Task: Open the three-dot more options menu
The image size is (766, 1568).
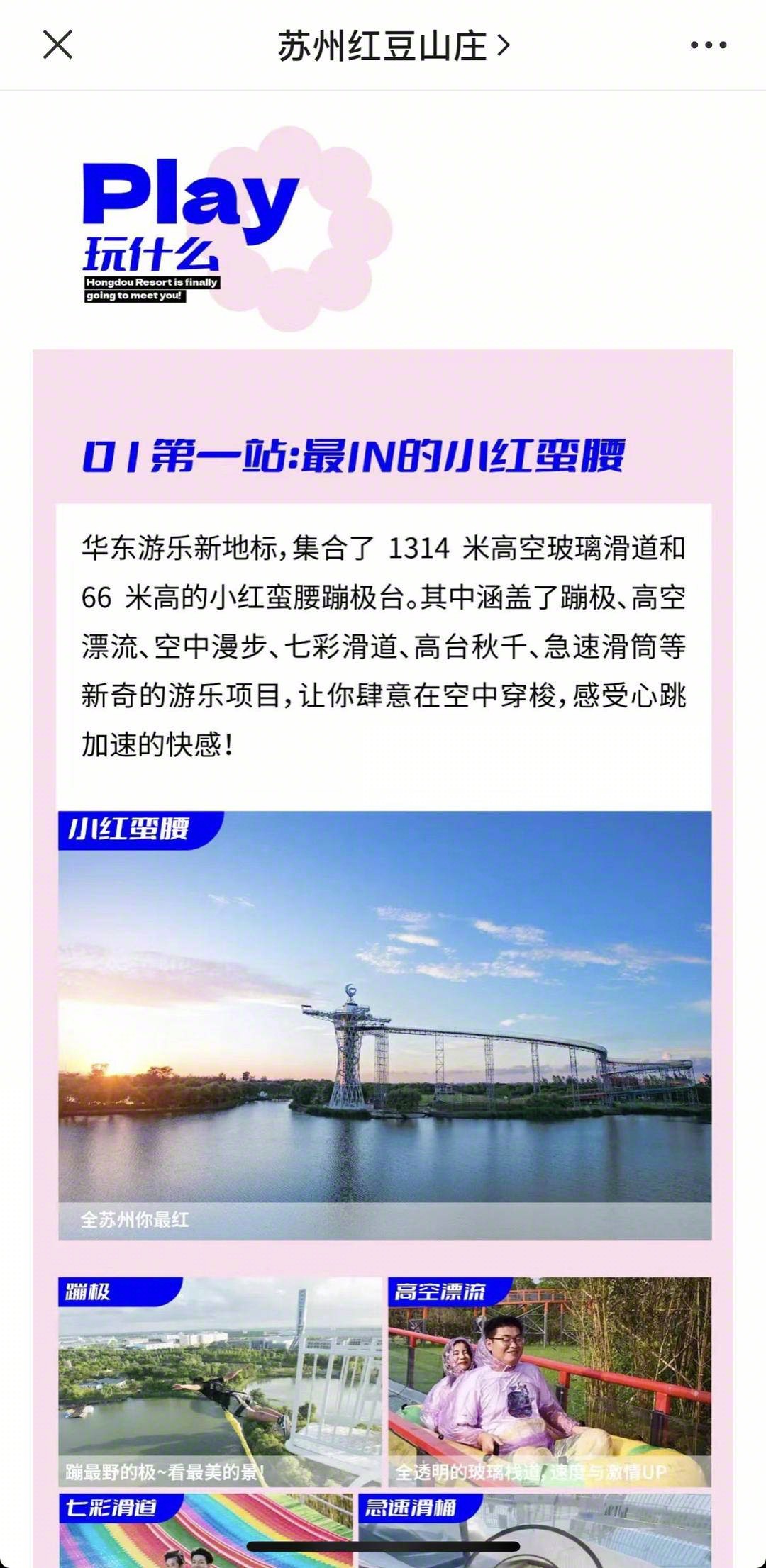Action: 708,45
